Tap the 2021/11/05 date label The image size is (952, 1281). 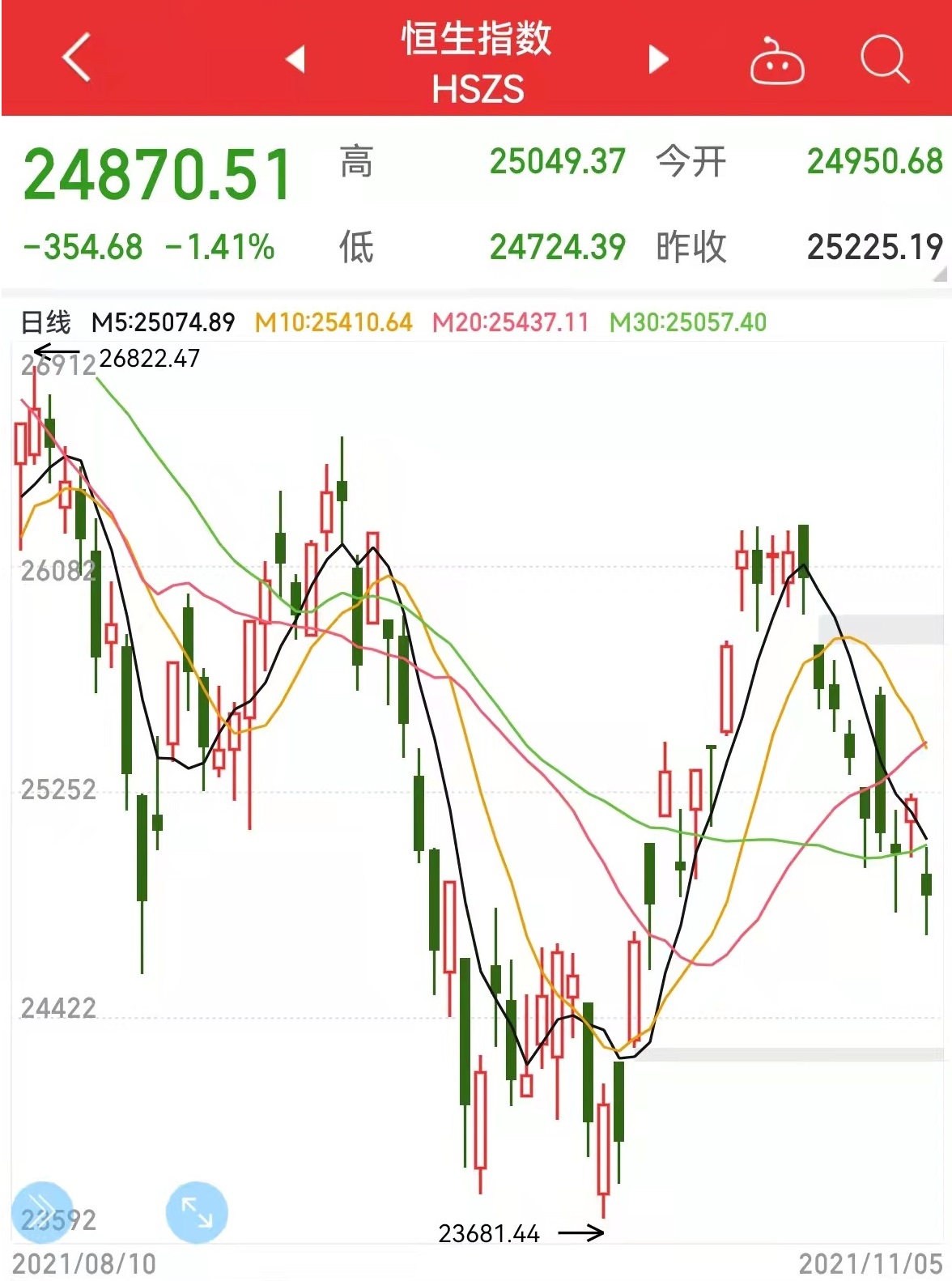[871, 1262]
